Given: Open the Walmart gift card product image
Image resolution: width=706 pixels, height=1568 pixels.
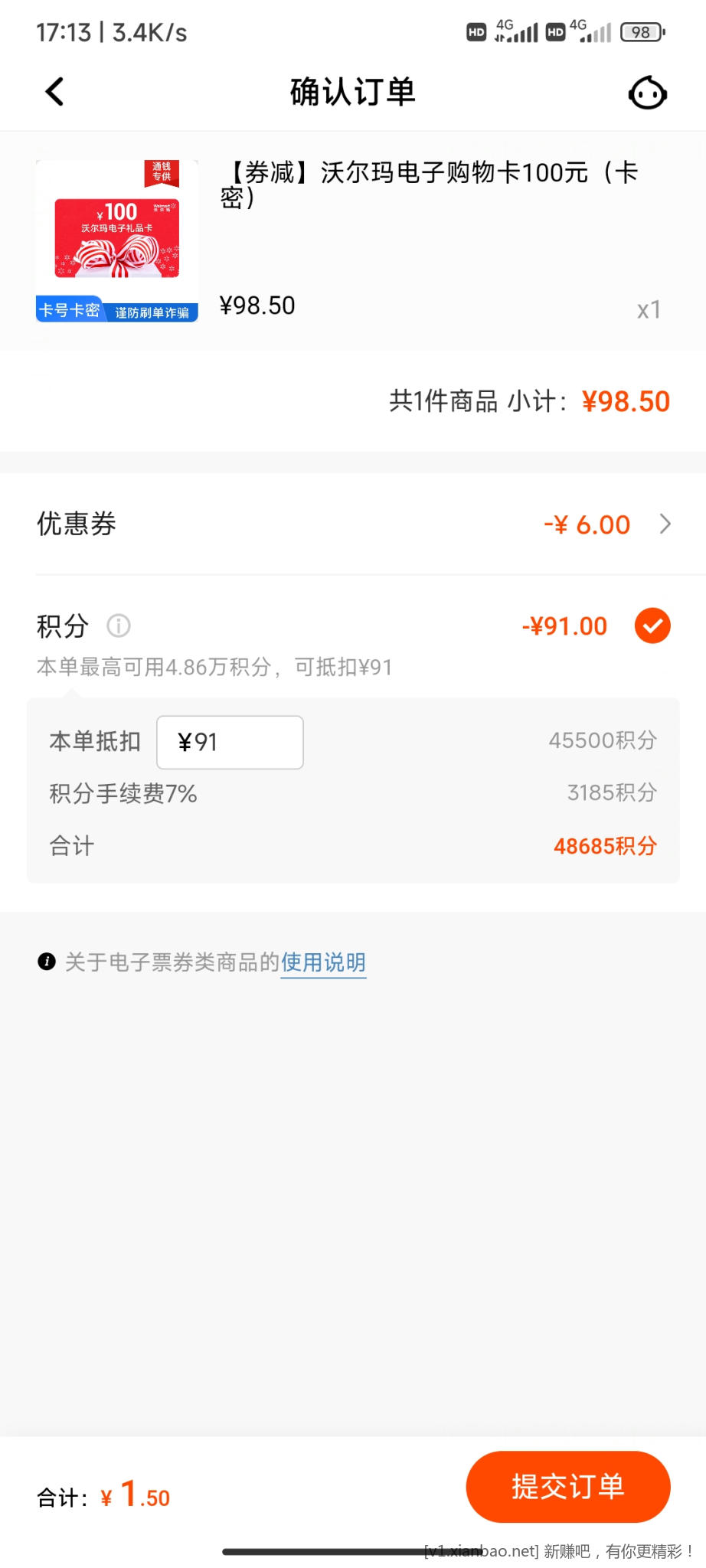Looking at the screenshot, I should coord(117,240).
